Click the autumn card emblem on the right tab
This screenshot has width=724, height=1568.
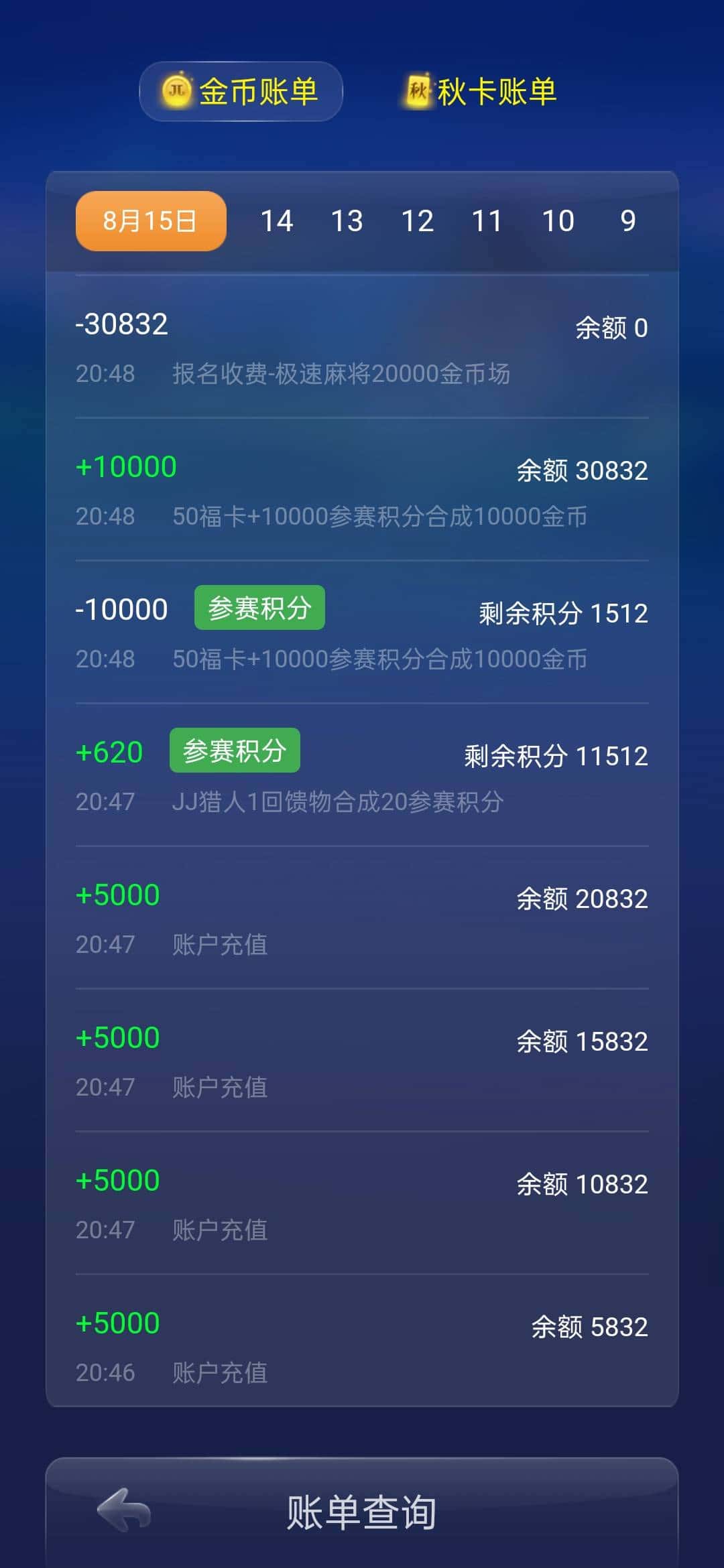coord(417,91)
